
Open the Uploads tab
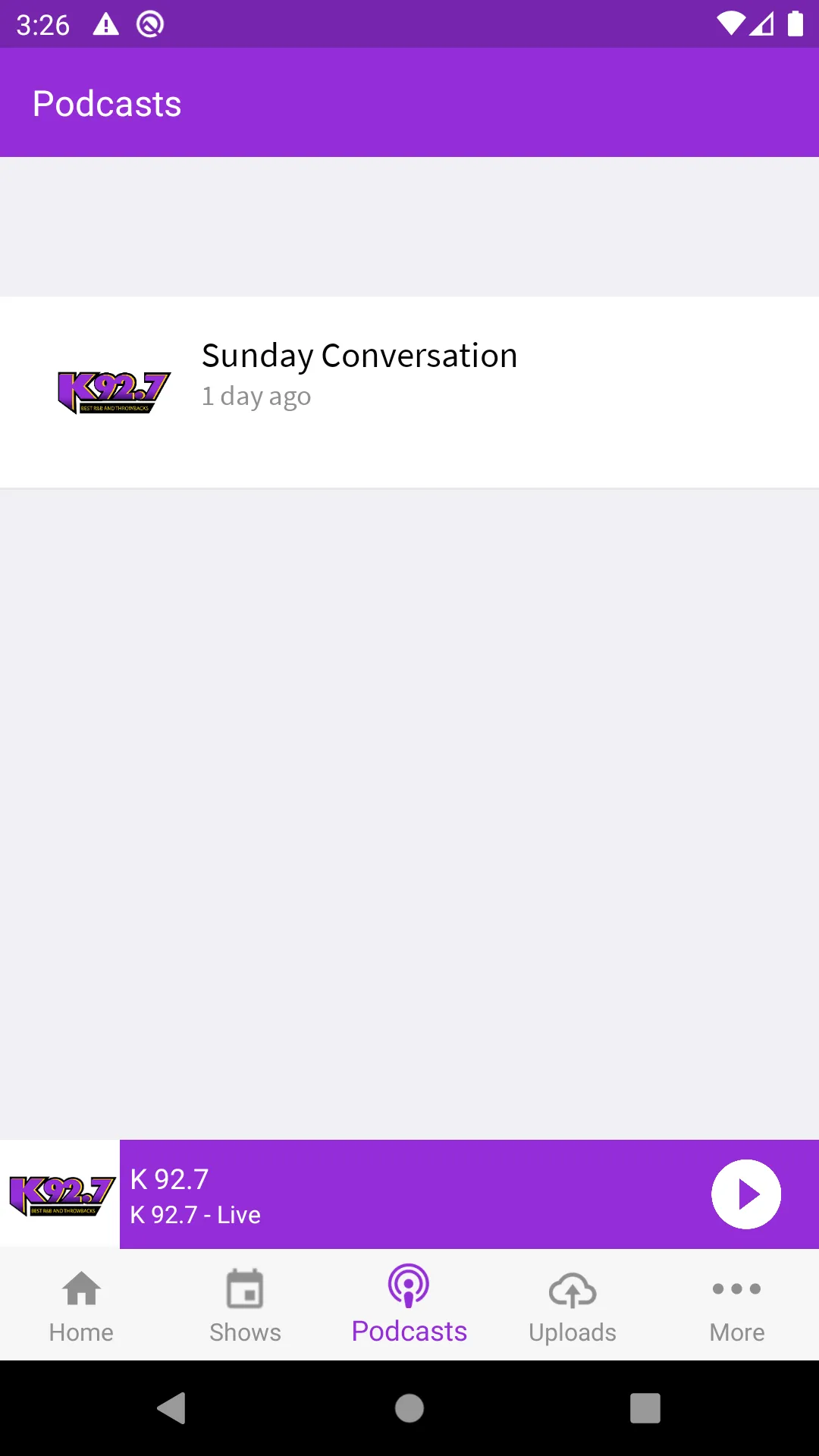(573, 1306)
